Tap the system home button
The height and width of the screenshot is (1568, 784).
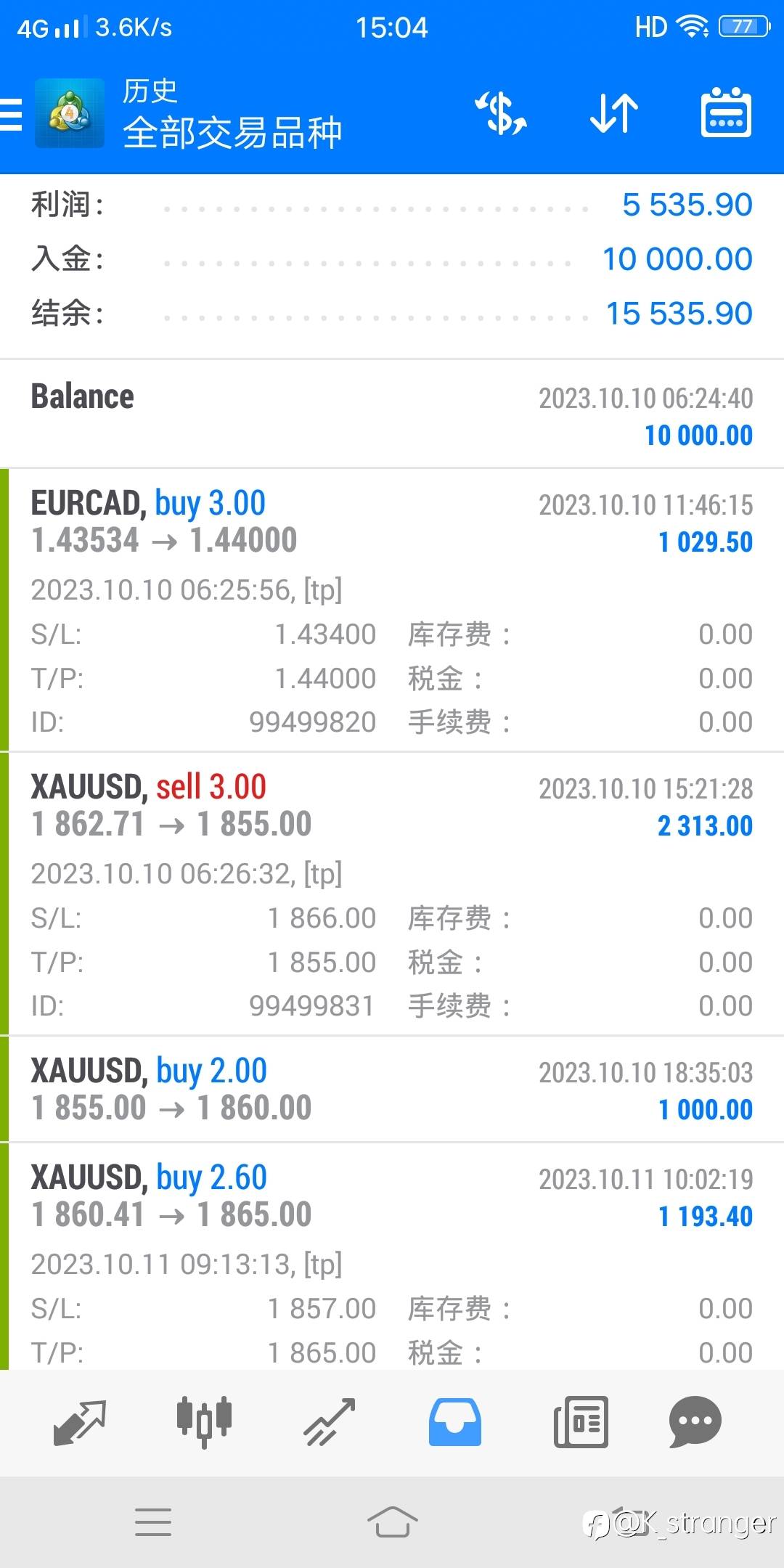pyautogui.click(x=392, y=1522)
